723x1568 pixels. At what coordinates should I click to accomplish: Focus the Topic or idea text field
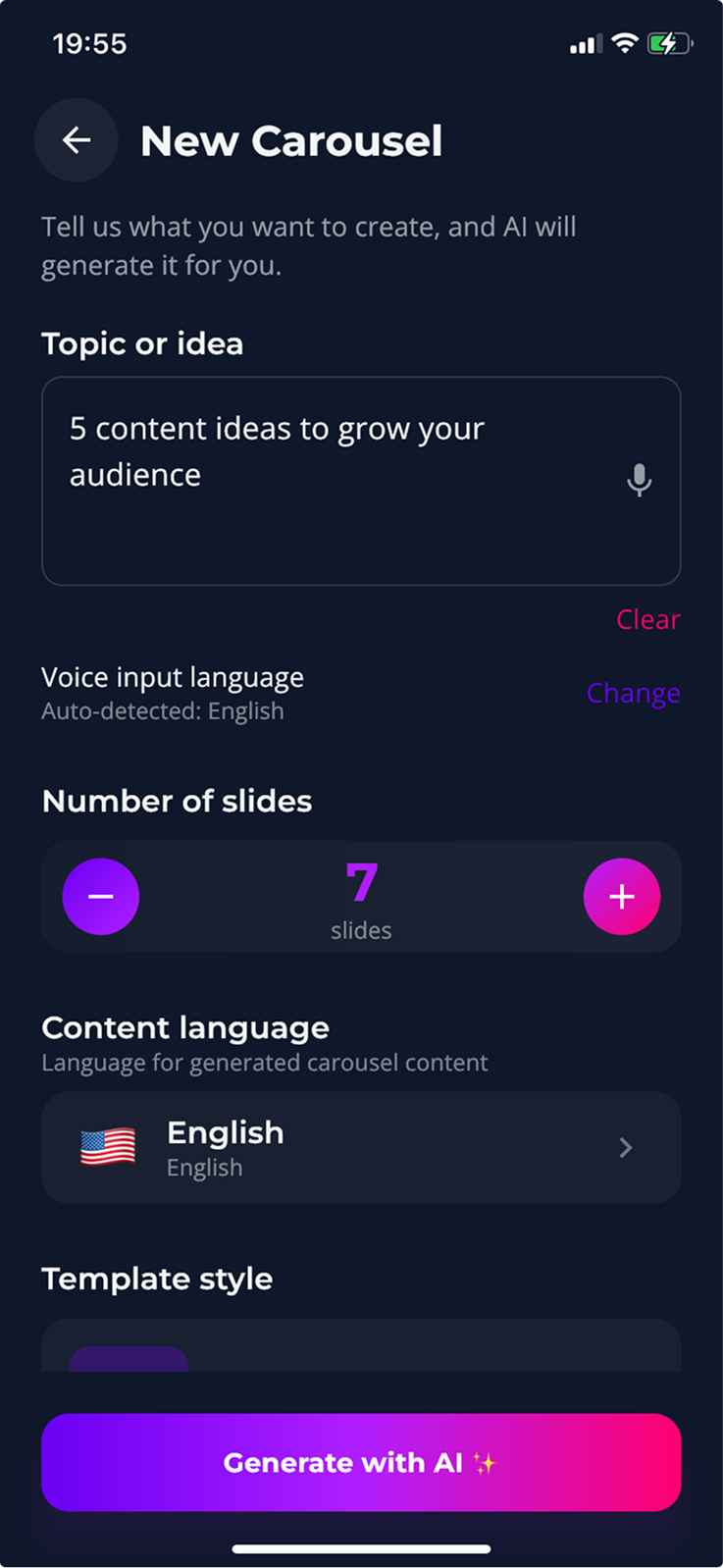pos(334,481)
